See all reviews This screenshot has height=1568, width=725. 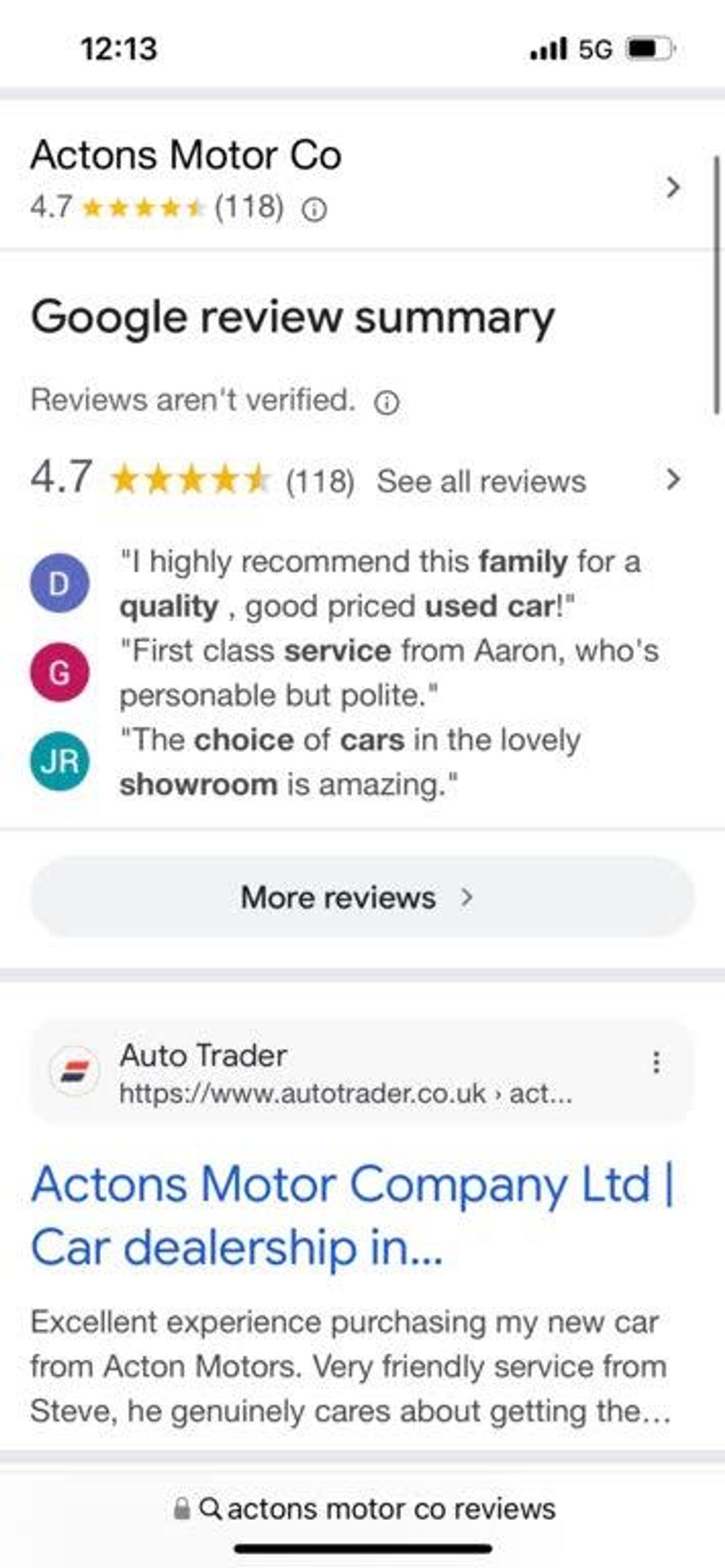pos(481,482)
